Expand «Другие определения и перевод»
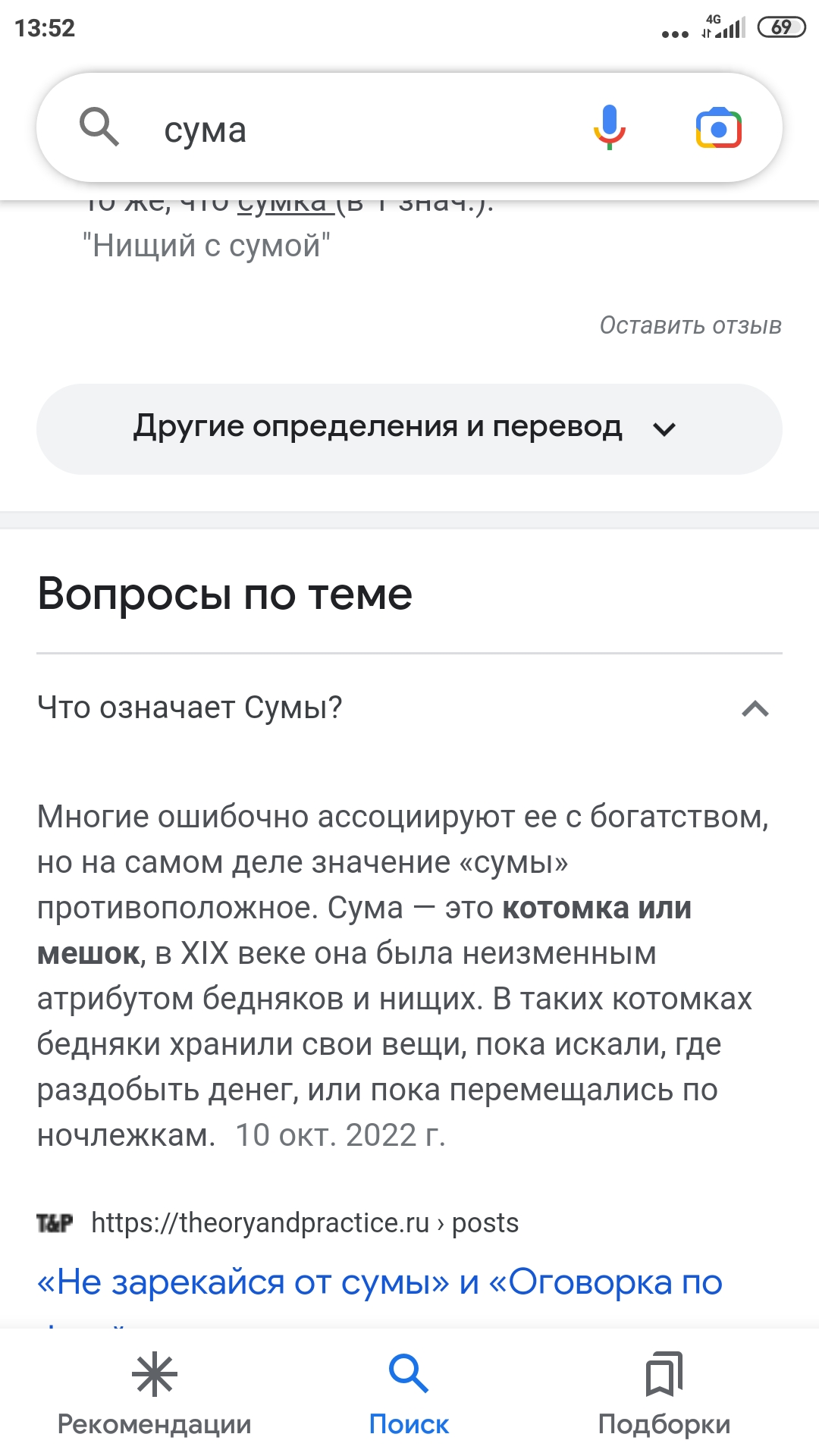 point(409,429)
